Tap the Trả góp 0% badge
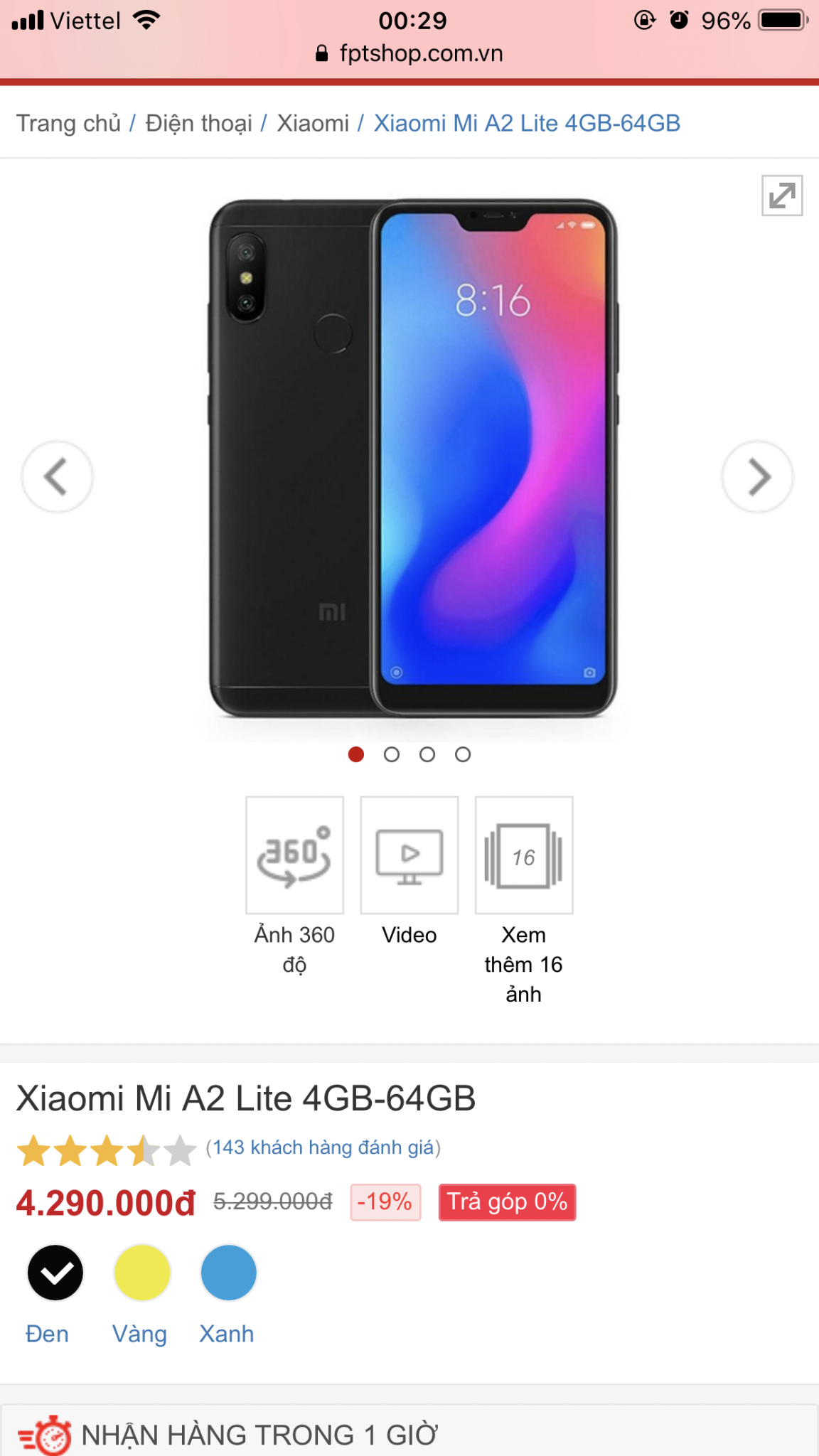819x1456 pixels. 507,1202
